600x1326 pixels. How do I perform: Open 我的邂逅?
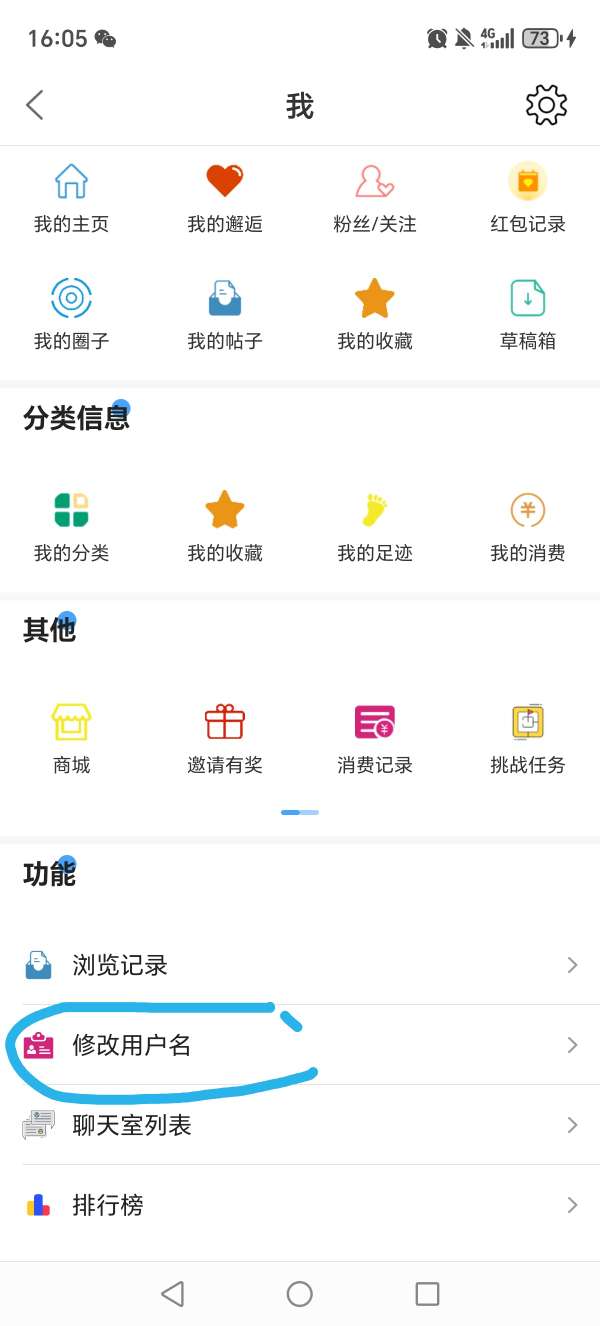point(225,199)
